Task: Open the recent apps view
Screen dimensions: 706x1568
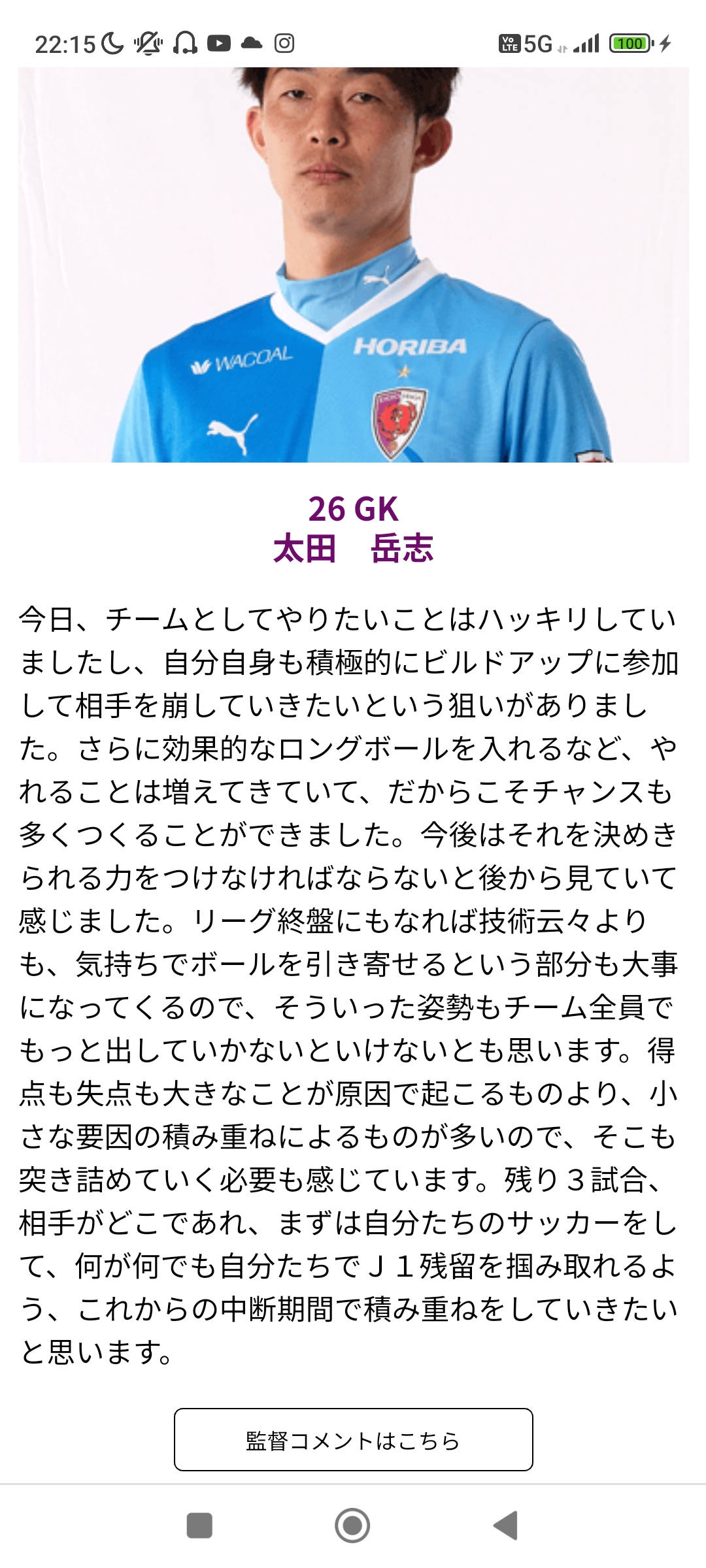Action: click(x=199, y=1526)
